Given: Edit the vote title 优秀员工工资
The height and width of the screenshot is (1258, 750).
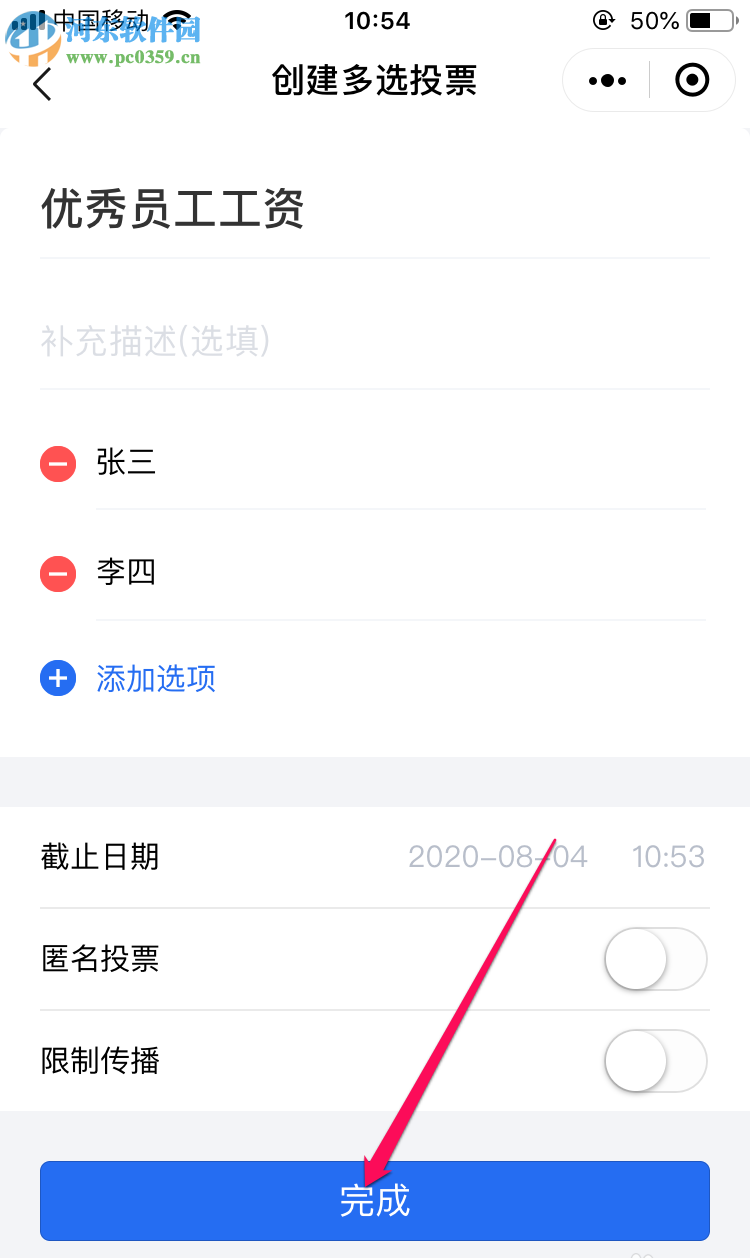Looking at the screenshot, I should (x=173, y=210).
